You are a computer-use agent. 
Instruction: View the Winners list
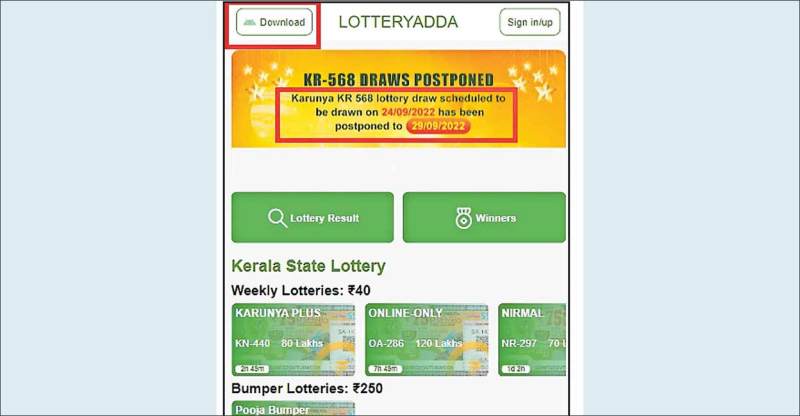pos(484,217)
